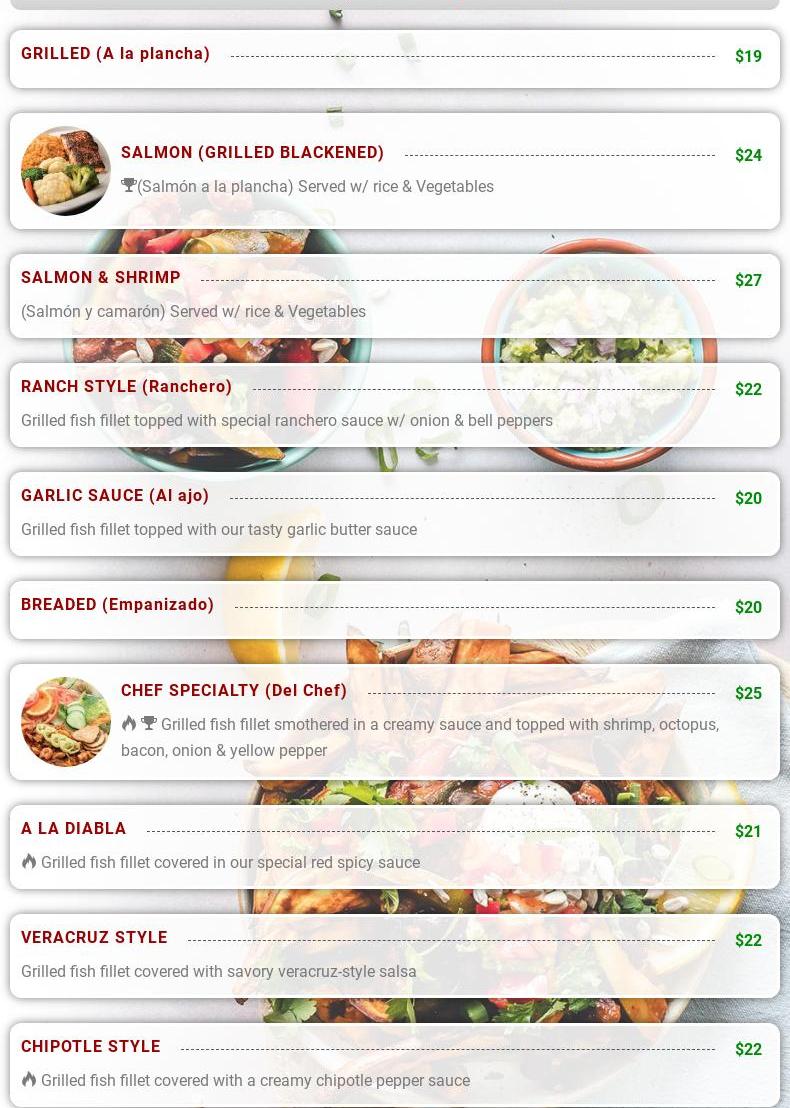
Task: Open the Breaded (Empanizado) item
Action: [117, 605]
